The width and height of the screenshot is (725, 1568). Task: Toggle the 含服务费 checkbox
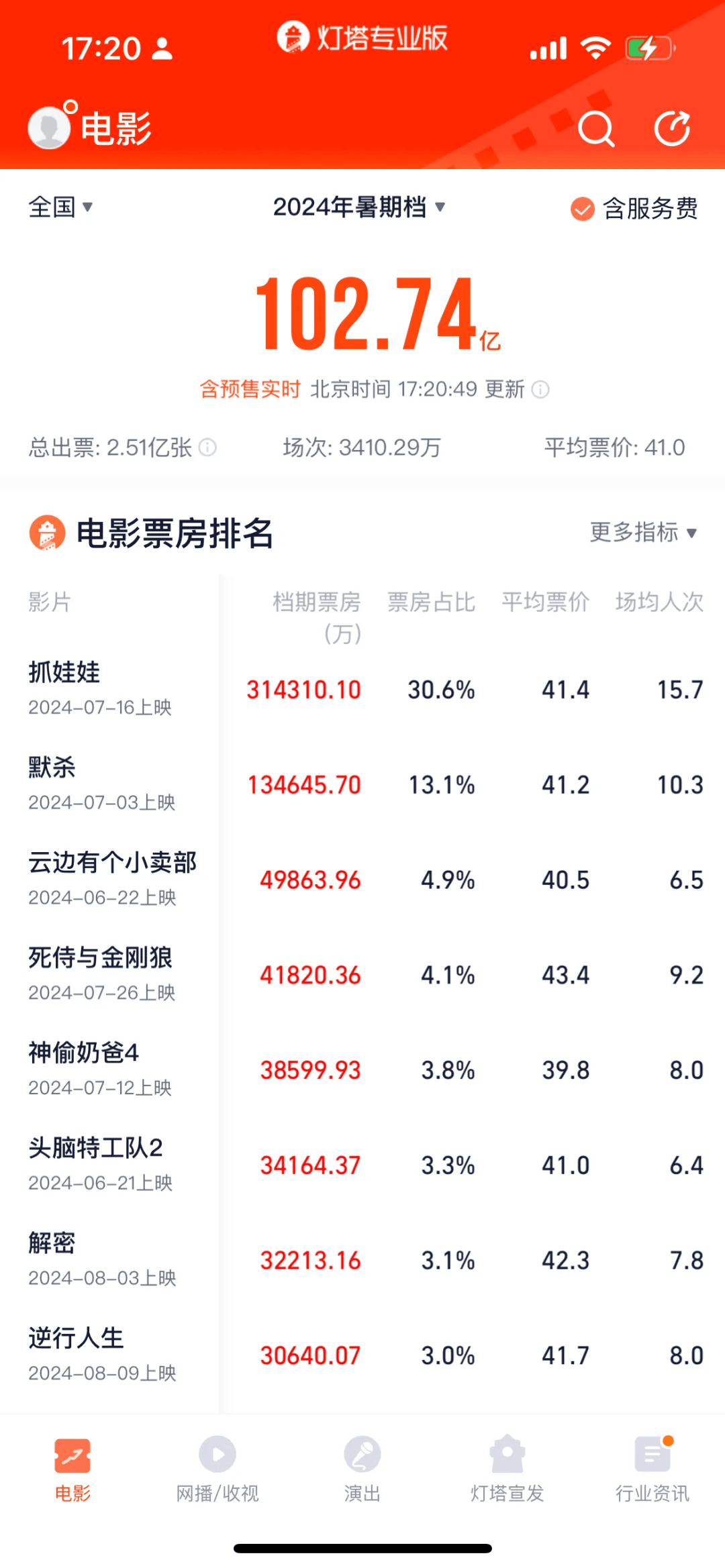(x=582, y=209)
